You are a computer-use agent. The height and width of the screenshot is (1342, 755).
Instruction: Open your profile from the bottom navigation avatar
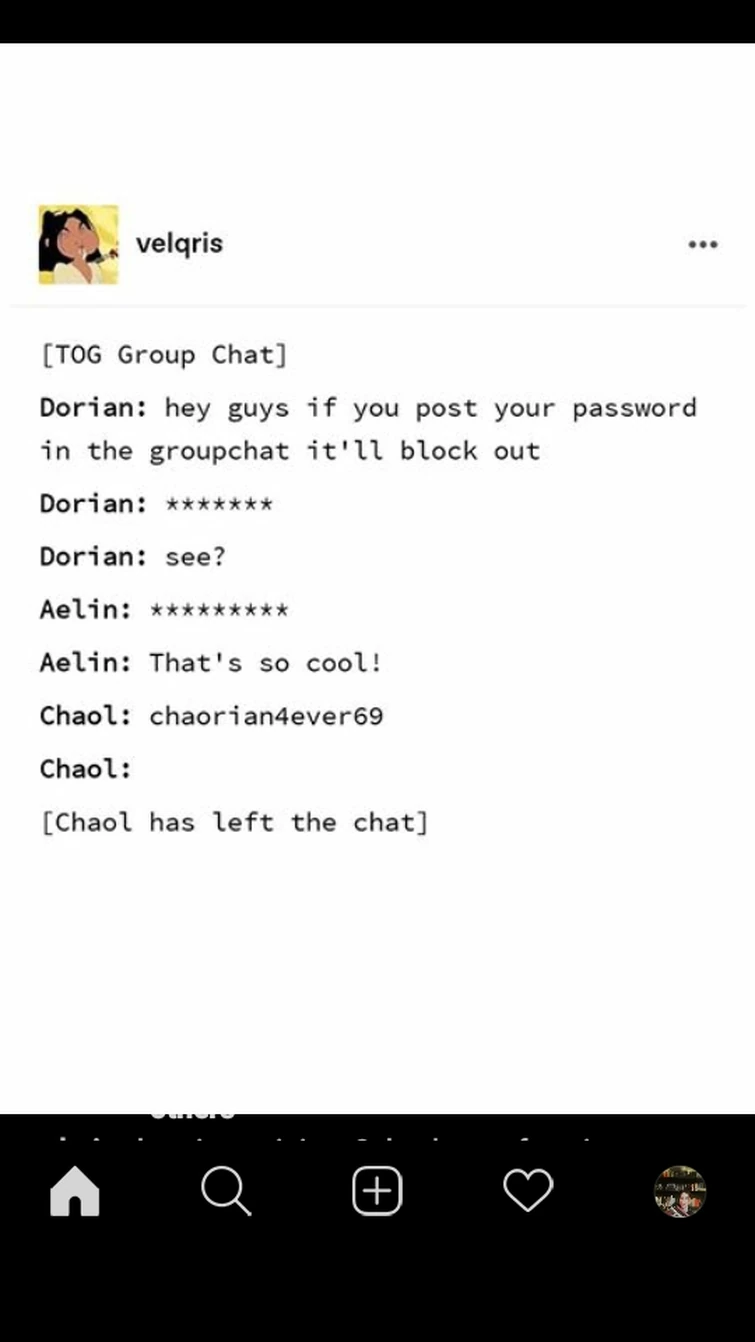679,1189
